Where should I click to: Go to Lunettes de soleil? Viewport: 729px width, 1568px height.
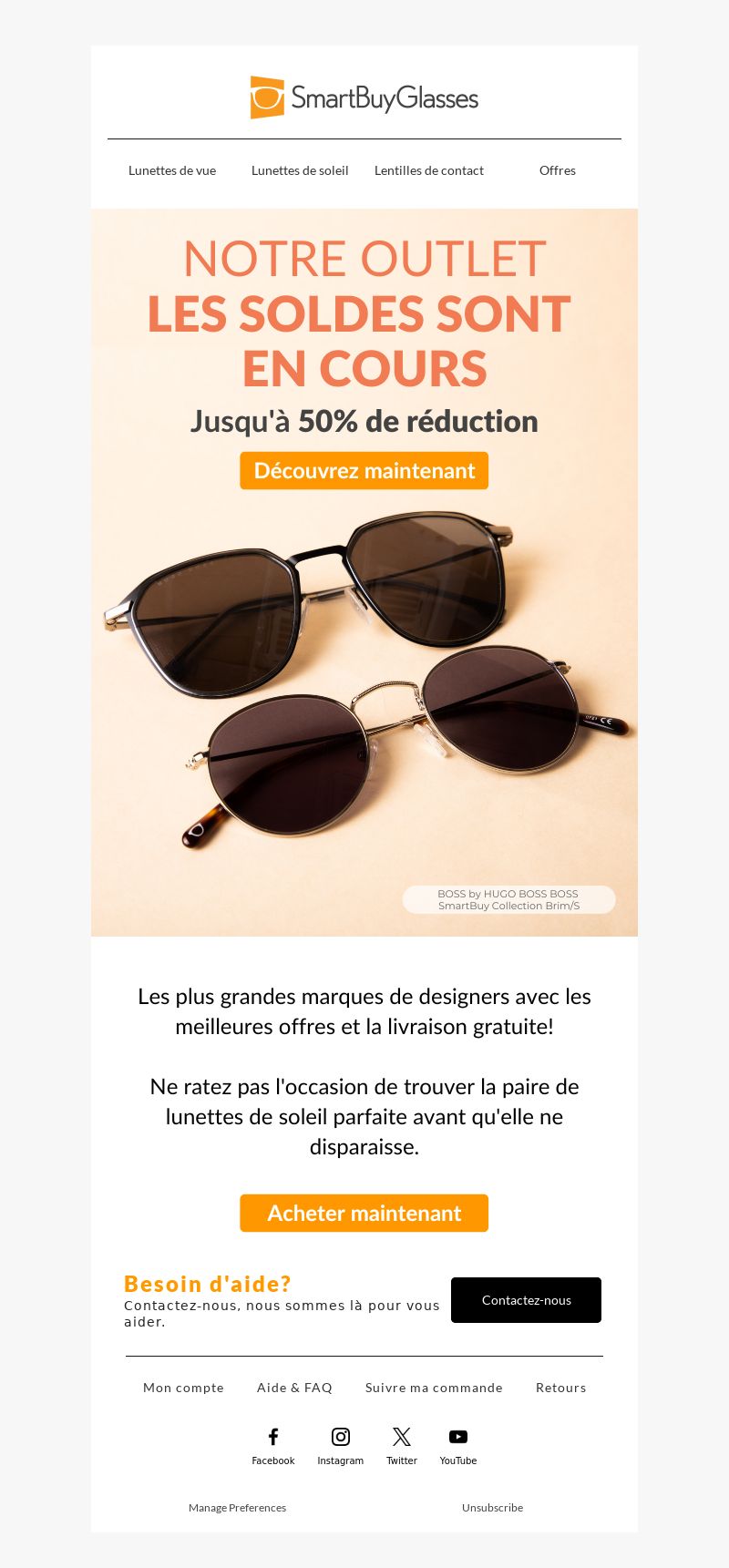(300, 170)
